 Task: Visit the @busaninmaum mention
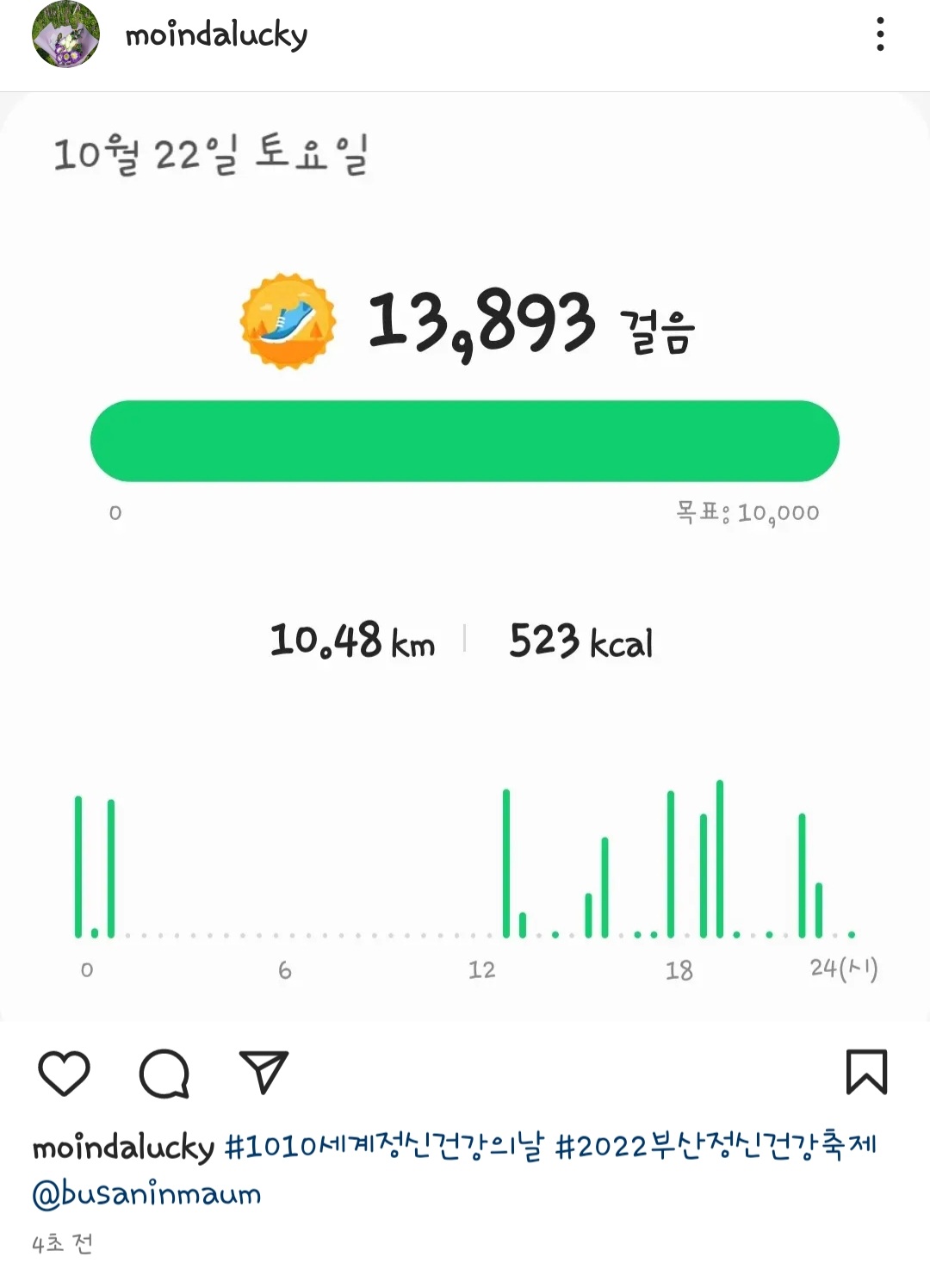[146, 1194]
